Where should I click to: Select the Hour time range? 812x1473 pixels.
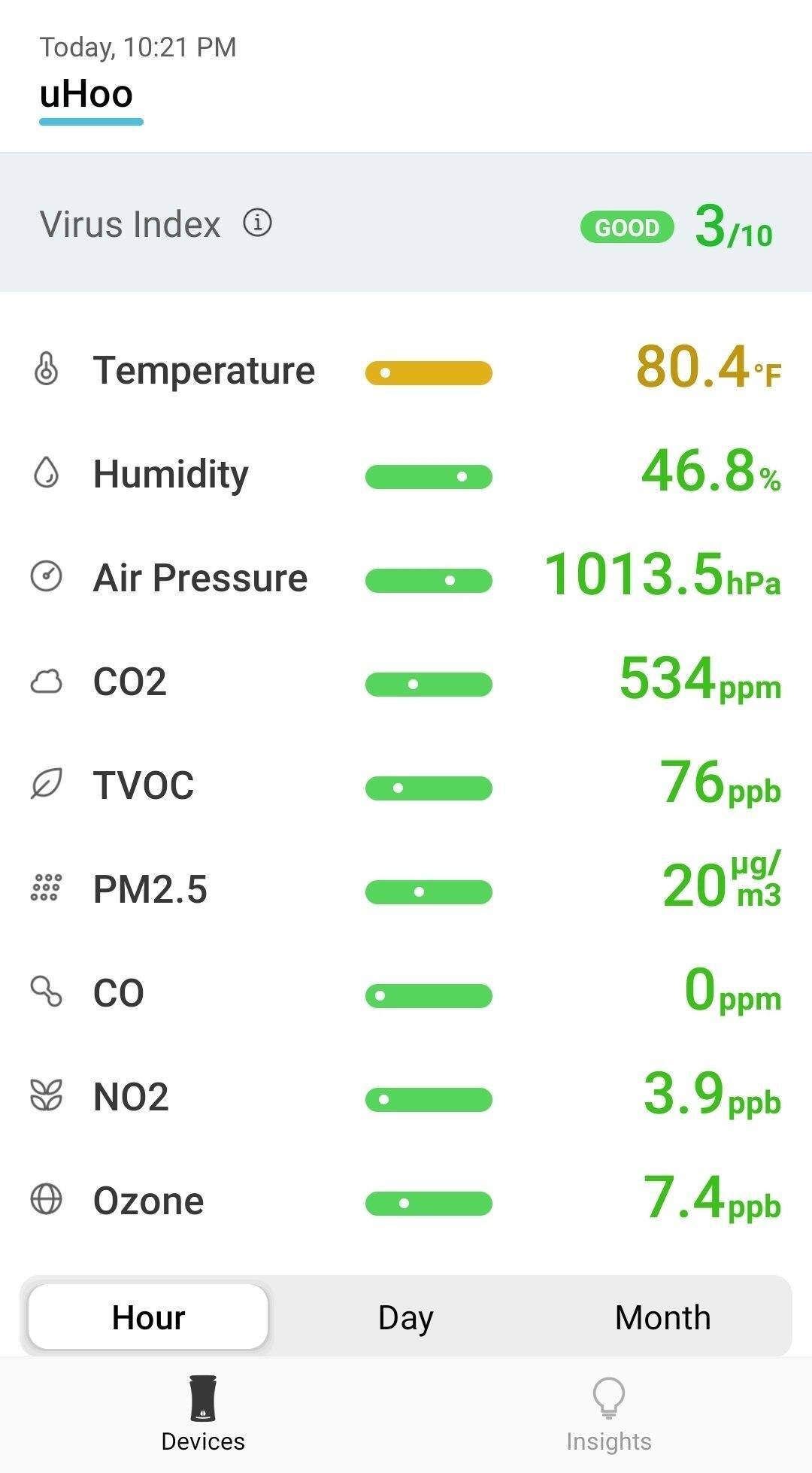click(148, 1317)
